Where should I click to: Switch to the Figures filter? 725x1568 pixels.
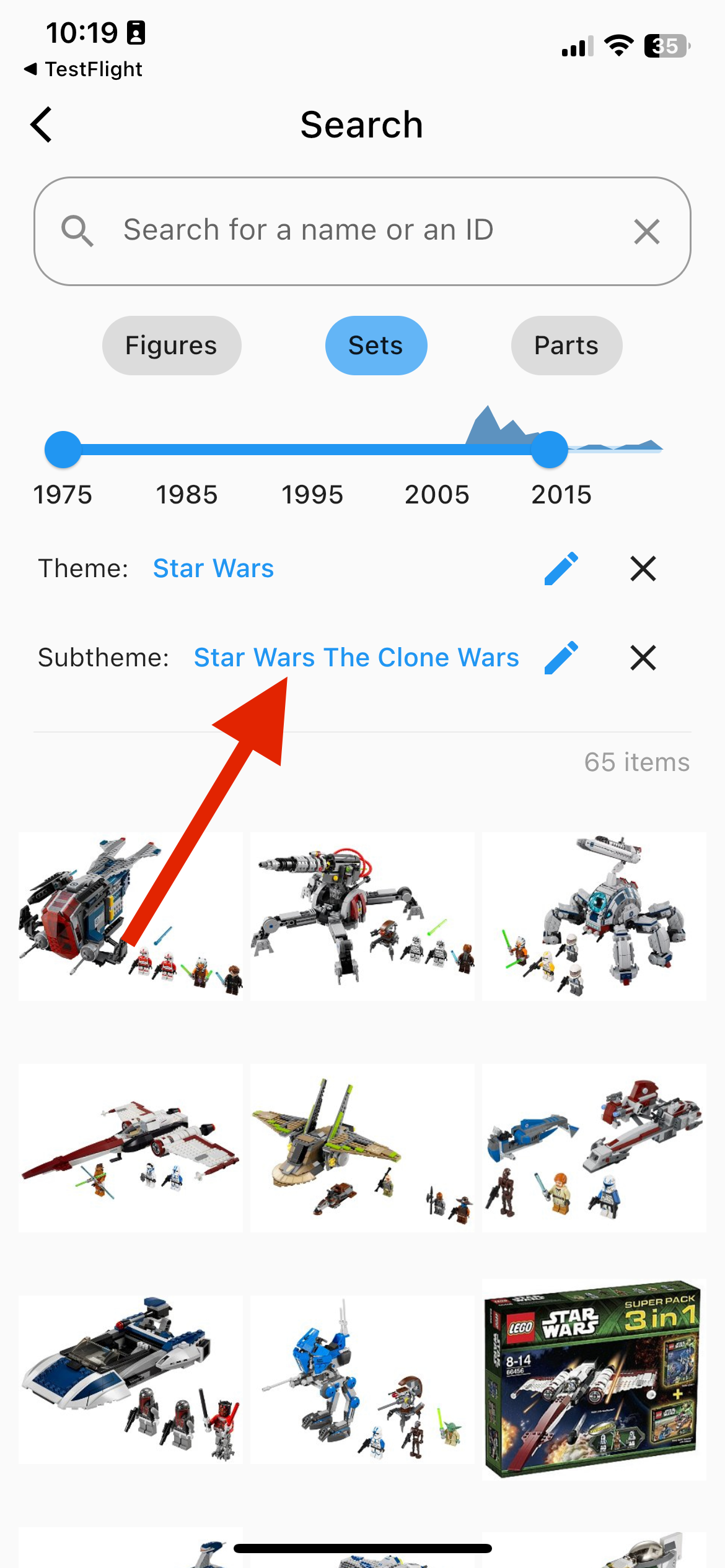(x=171, y=346)
